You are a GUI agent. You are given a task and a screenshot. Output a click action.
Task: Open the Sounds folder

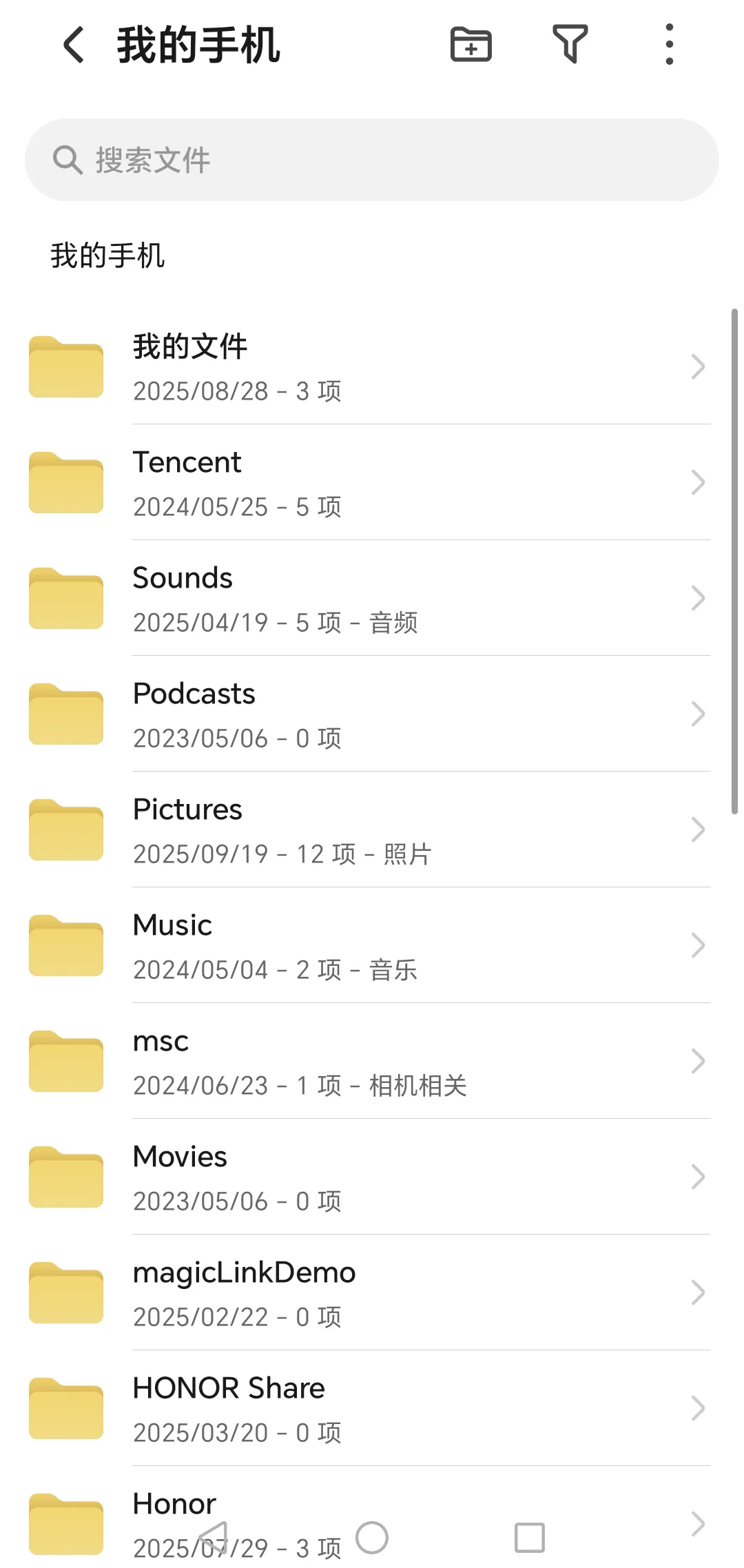coord(369,599)
